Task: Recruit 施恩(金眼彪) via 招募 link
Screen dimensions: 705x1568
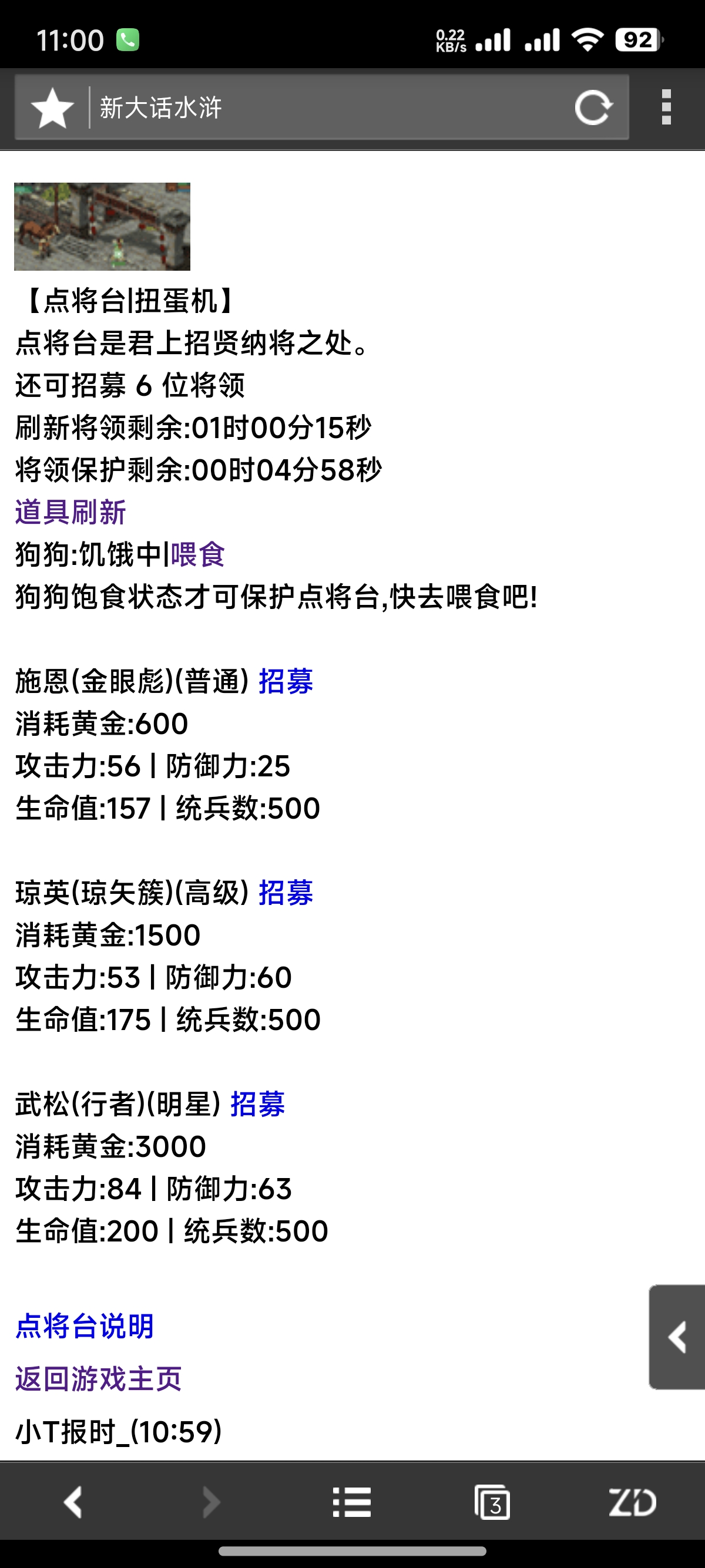Action: click(x=286, y=683)
